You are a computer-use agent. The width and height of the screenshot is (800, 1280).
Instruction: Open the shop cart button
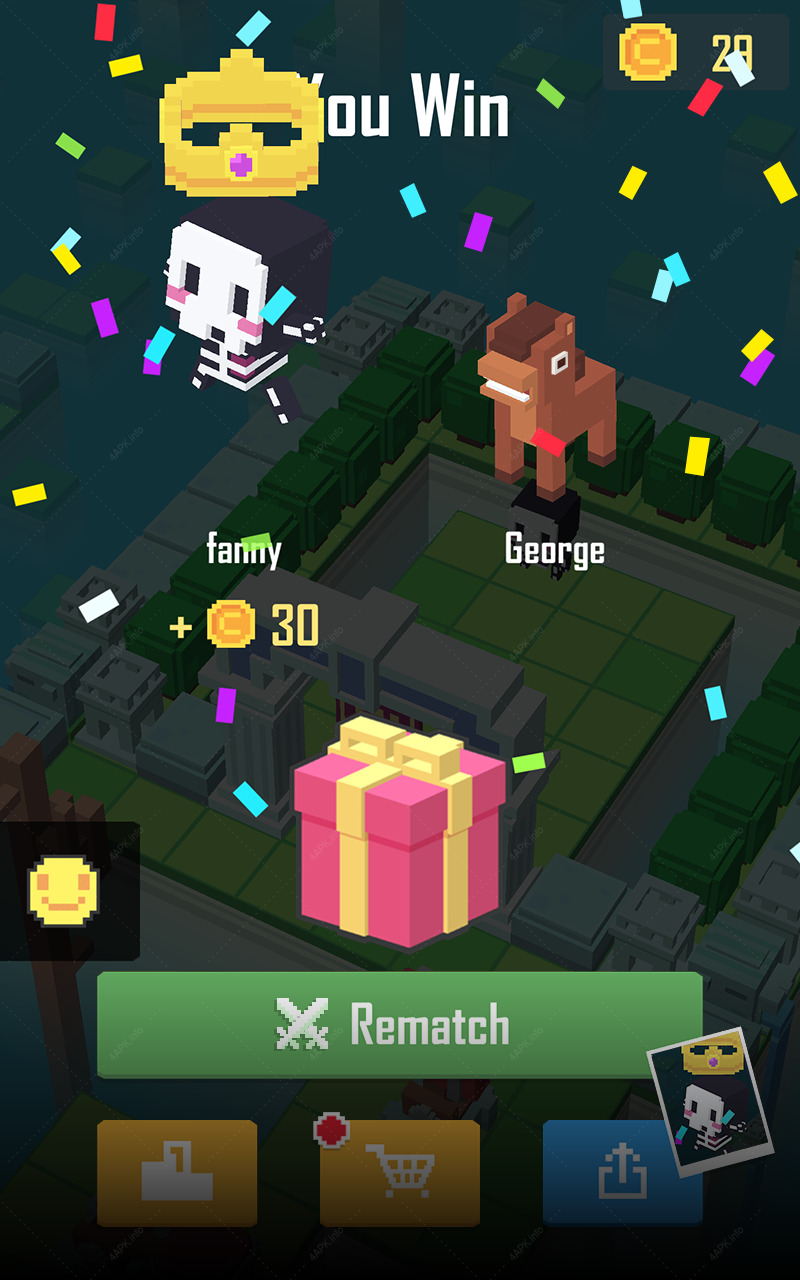(399, 1173)
